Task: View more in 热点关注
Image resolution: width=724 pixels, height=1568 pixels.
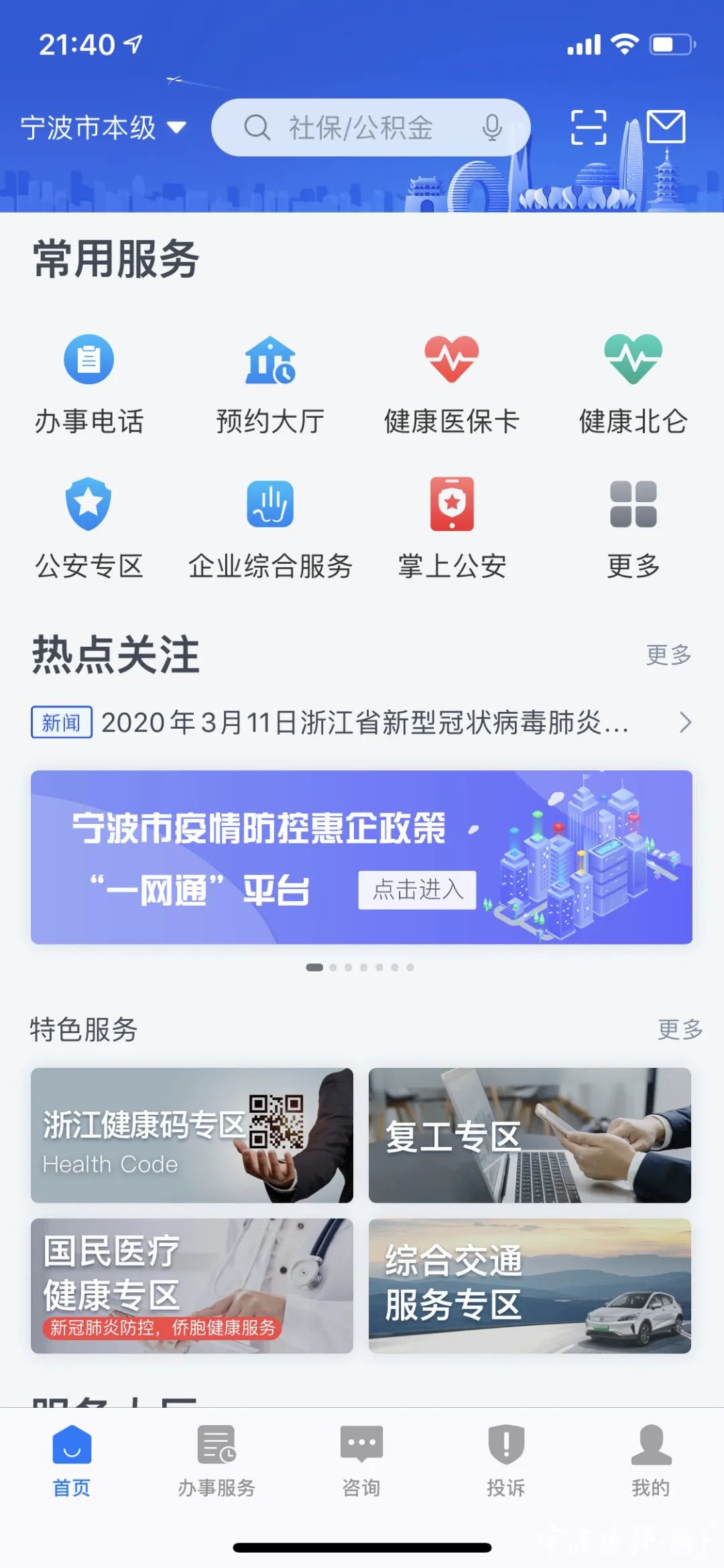Action: point(668,655)
